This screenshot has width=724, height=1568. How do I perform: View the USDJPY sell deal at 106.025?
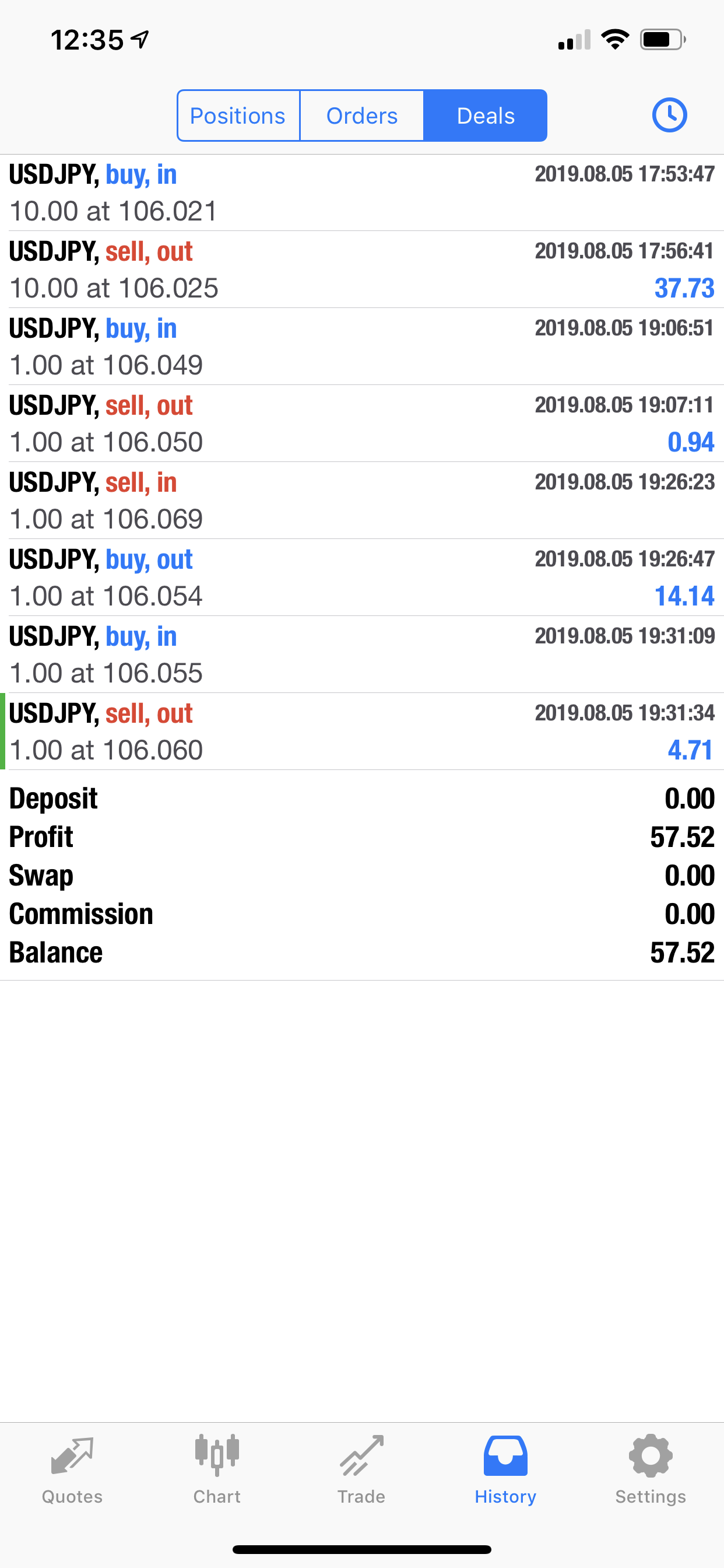[x=362, y=269]
